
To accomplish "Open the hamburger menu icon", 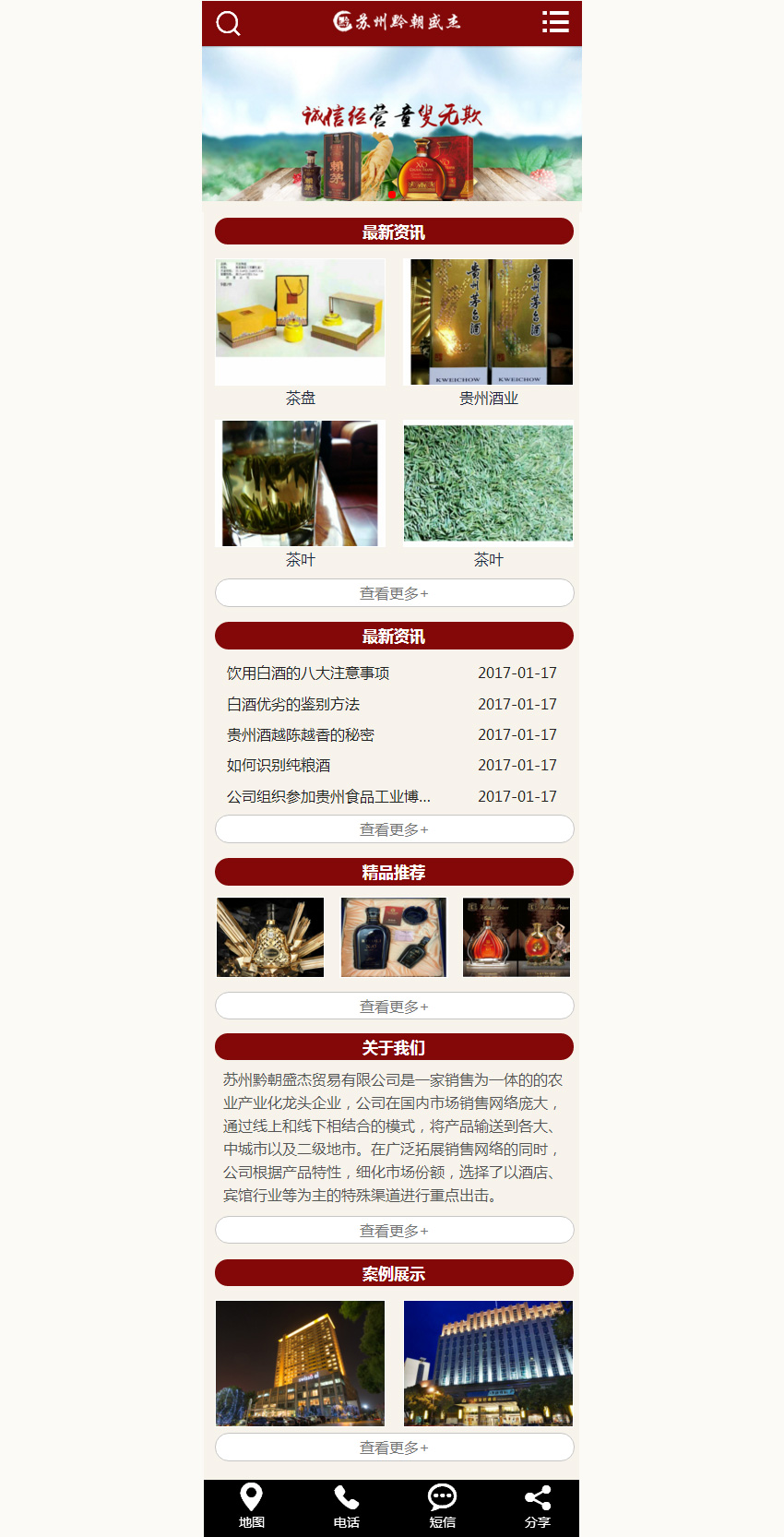I will [x=555, y=22].
